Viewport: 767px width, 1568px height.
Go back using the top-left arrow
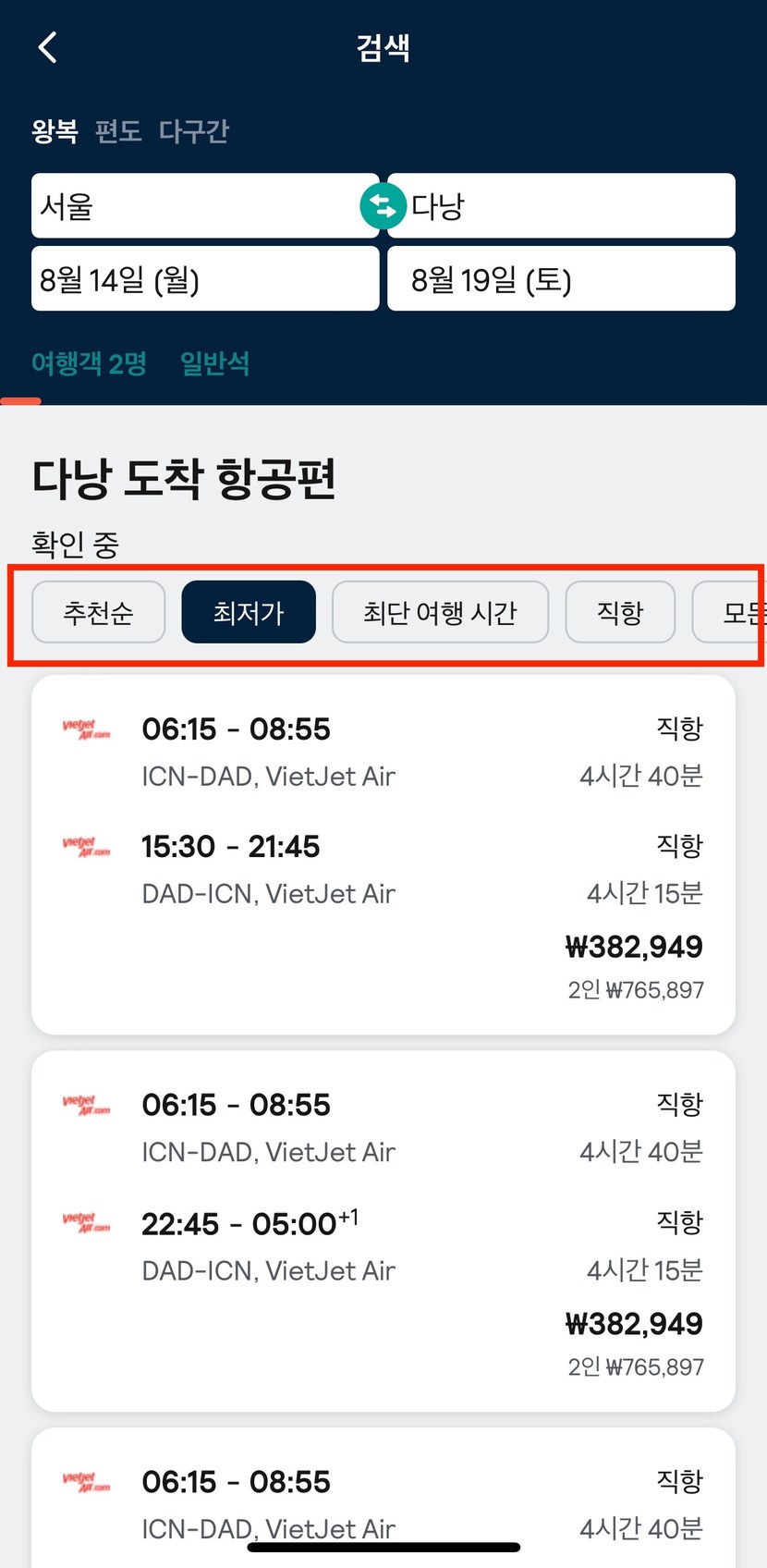click(48, 47)
